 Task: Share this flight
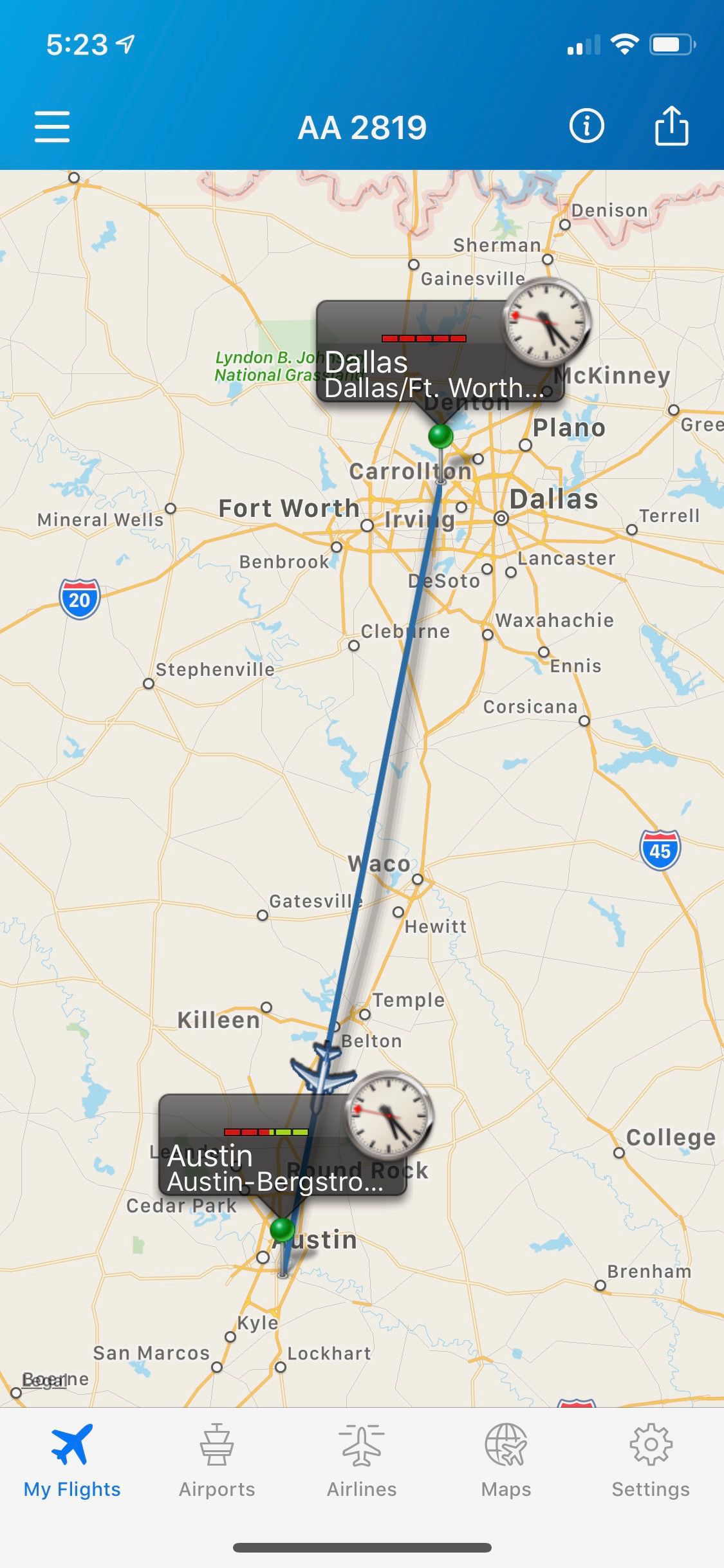(x=671, y=126)
